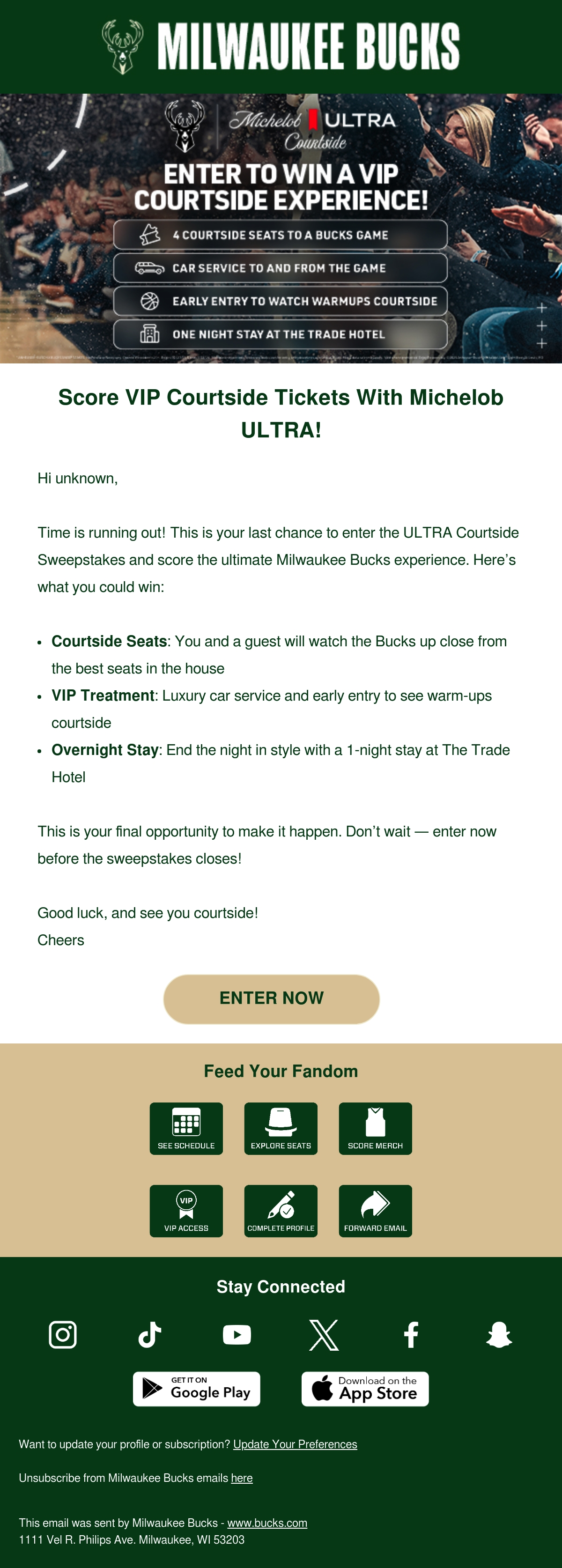The height and width of the screenshot is (1568, 562).
Task: Open the VIP courtside sweepstakes banner
Action: 281,228
